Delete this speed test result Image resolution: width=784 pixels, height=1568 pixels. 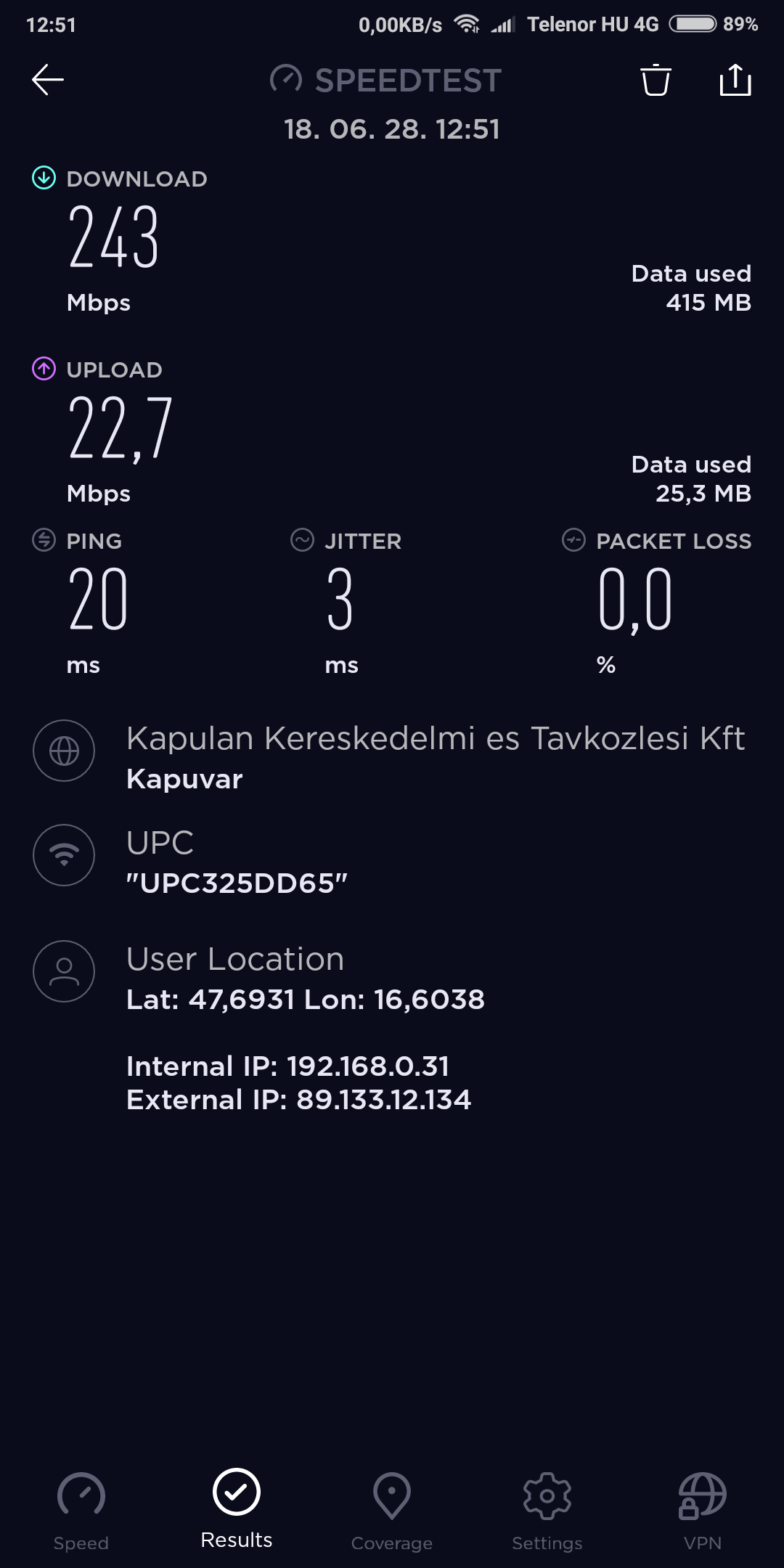[x=656, y=80]
